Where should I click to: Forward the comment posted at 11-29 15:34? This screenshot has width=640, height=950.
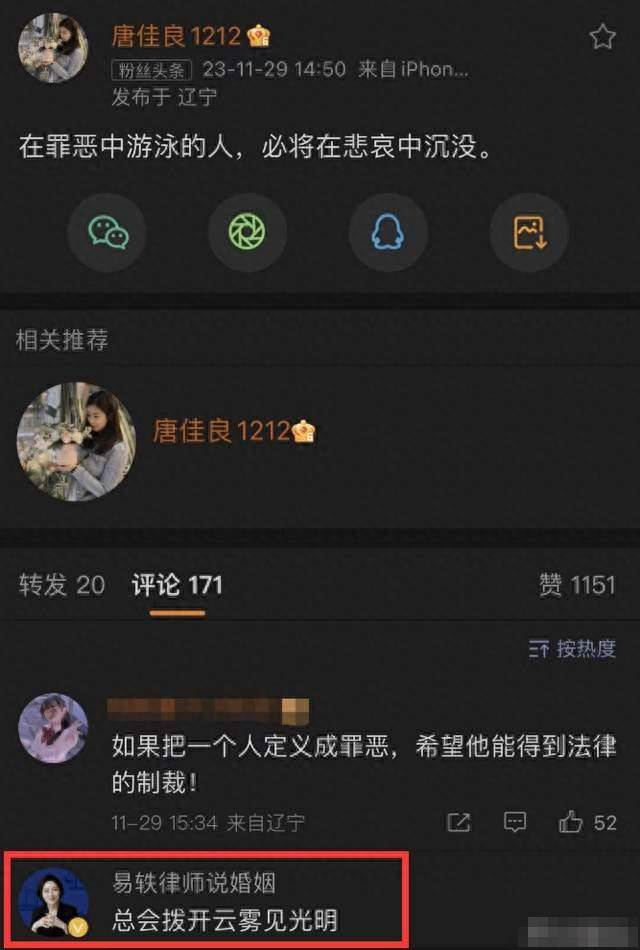(459, 822)
